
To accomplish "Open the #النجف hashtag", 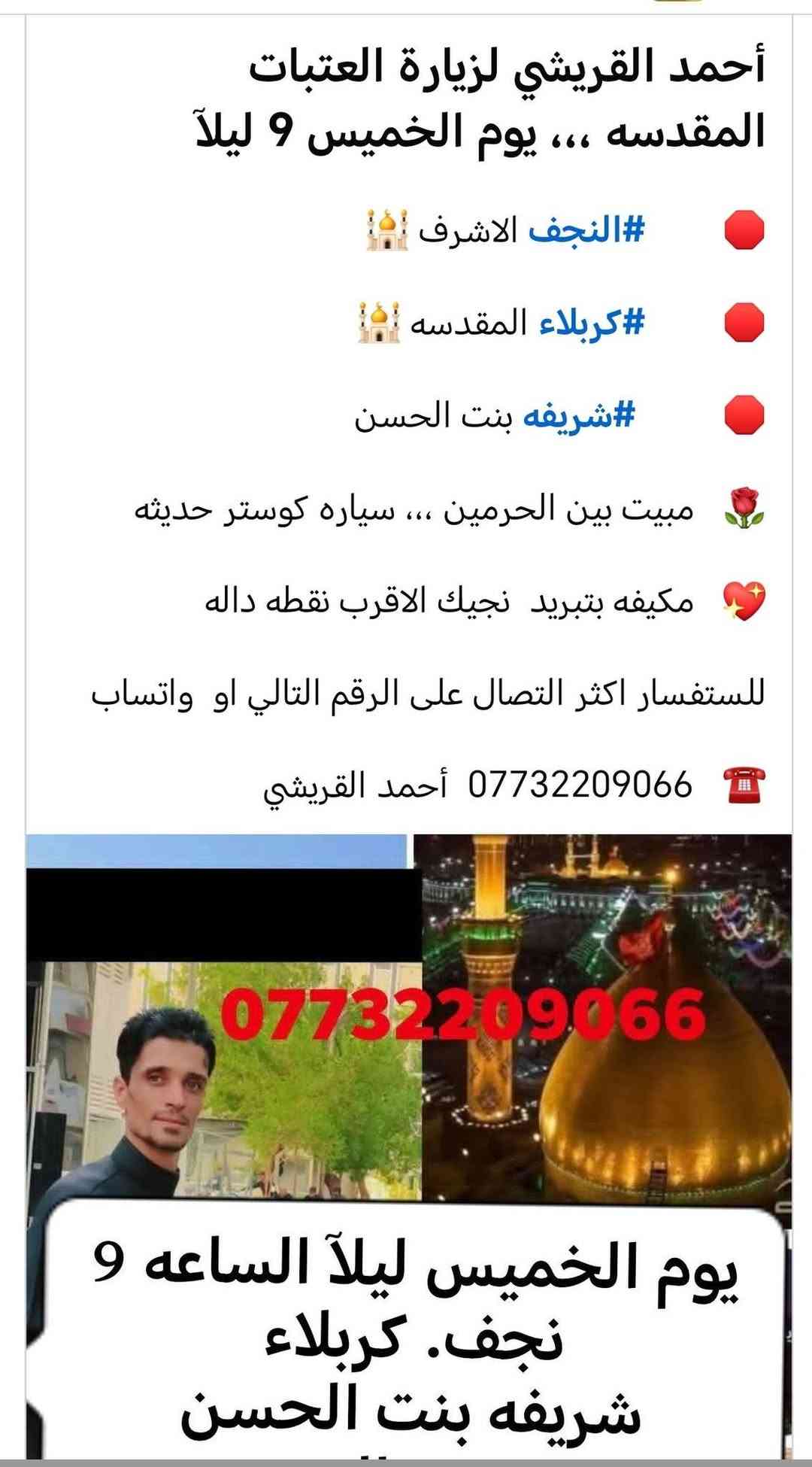I will click(x=586, y=231).
